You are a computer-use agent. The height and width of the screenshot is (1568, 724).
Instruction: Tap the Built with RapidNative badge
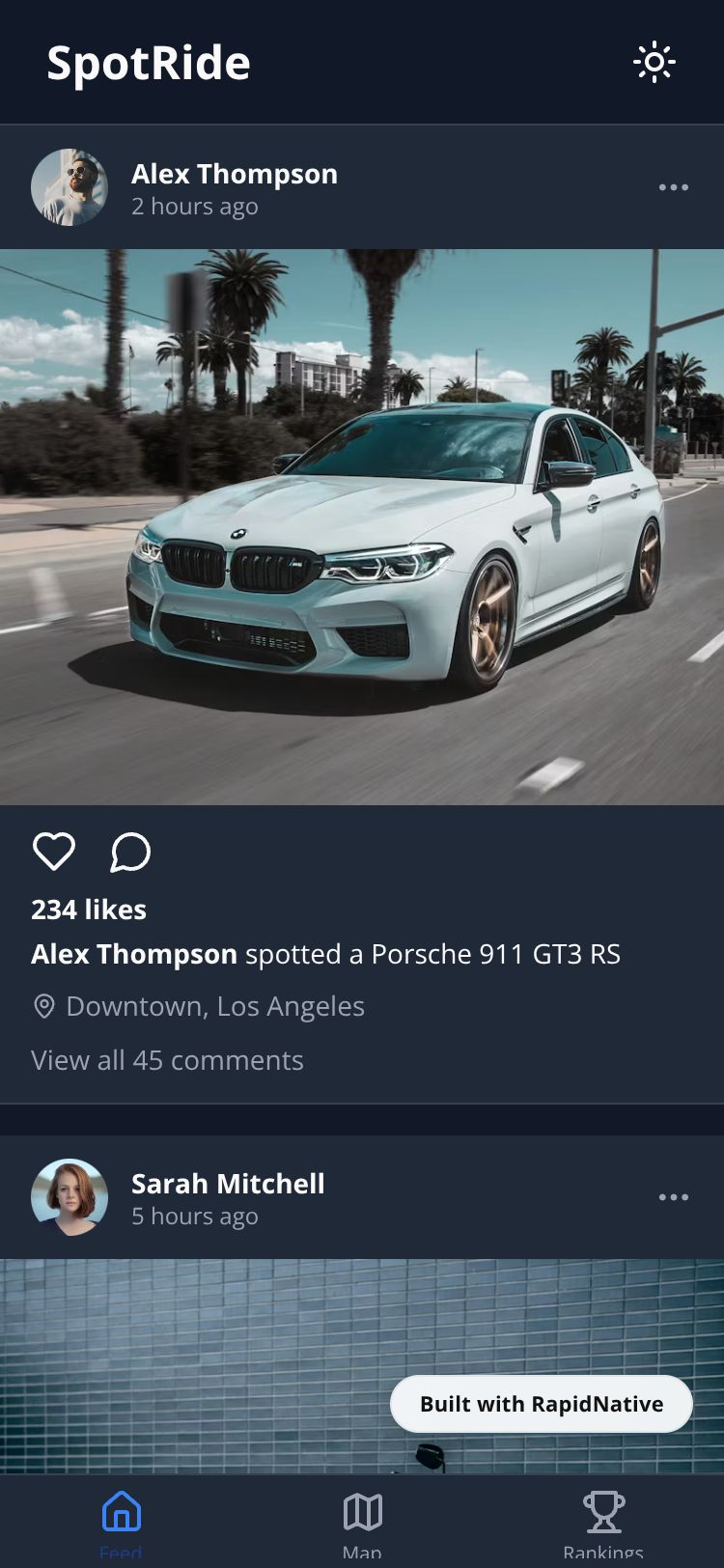pyautogui.click(x=542, y=1404)
